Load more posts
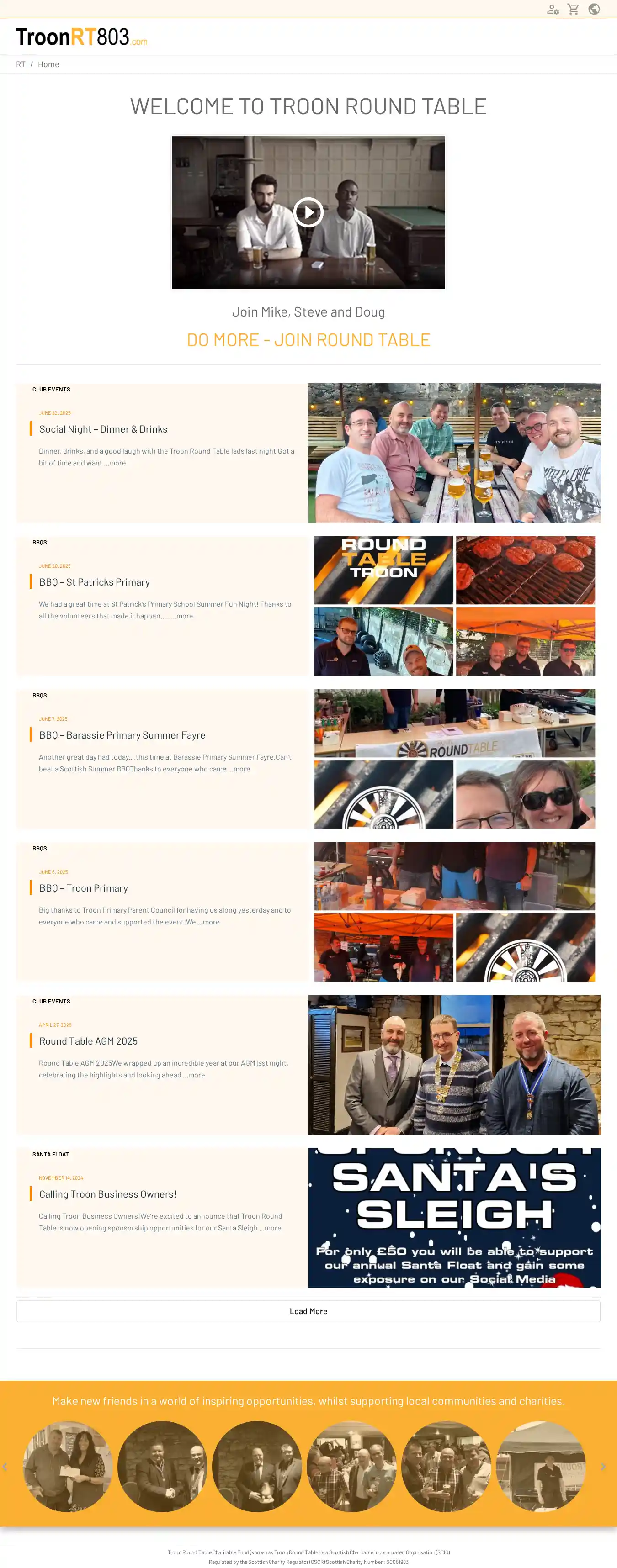Viewport: 617px width, 1568px height. pos(308,1311)
